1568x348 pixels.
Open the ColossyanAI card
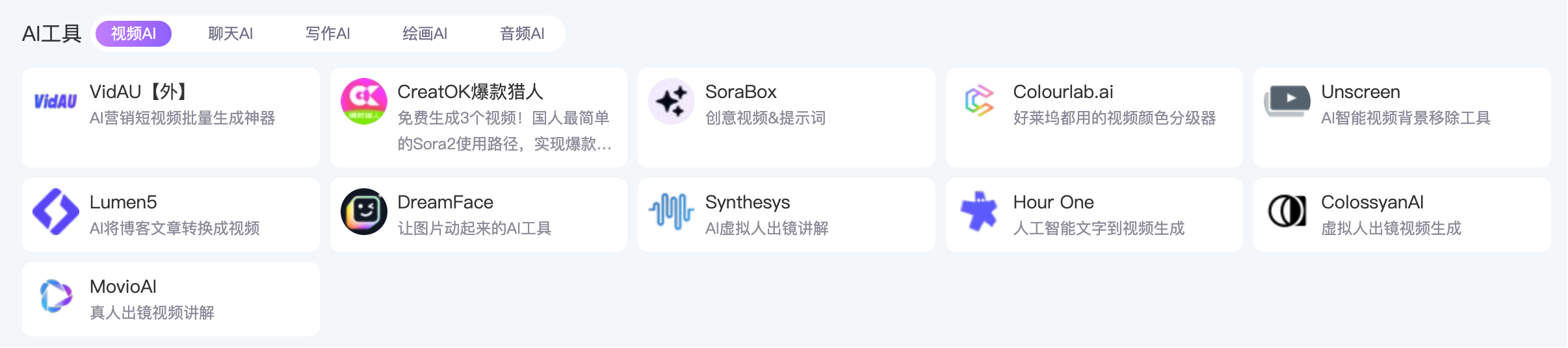(1402, 214)
